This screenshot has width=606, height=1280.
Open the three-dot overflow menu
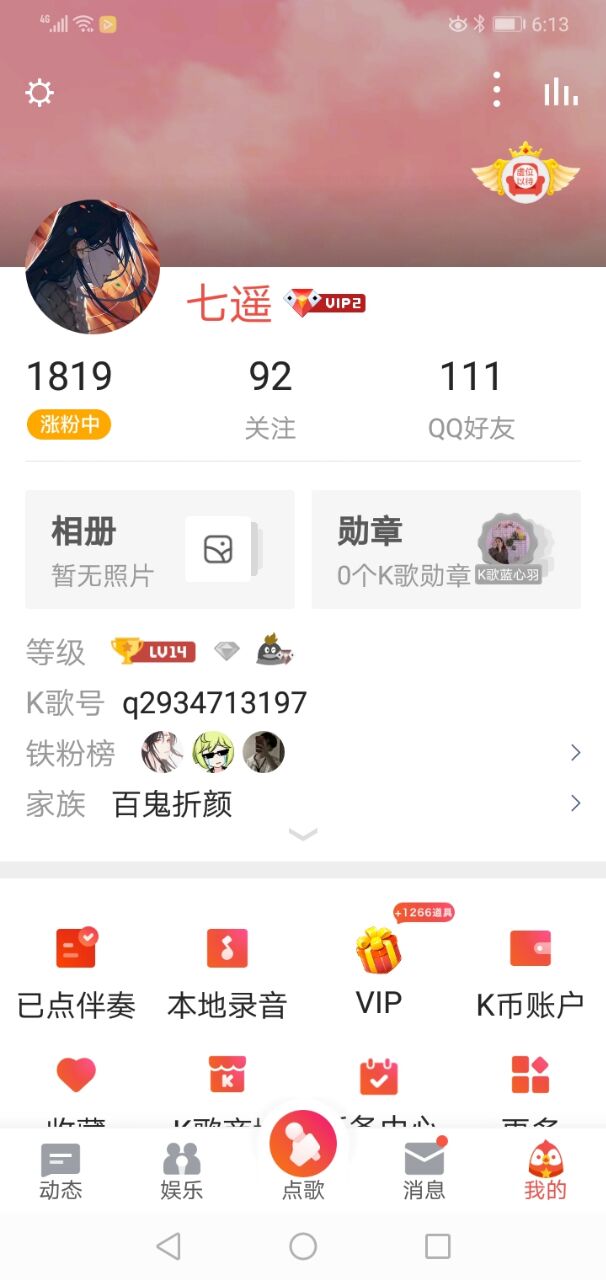coord(497,91)
